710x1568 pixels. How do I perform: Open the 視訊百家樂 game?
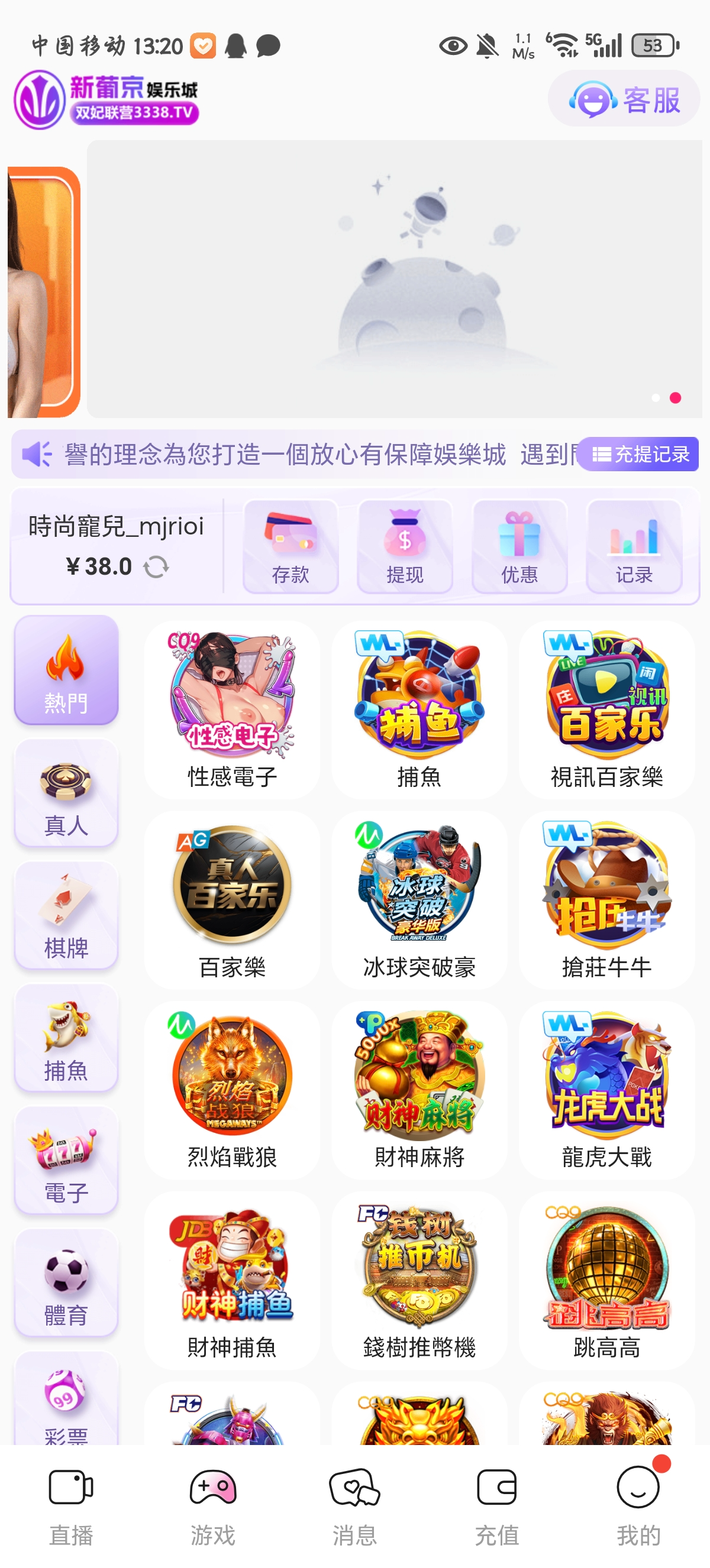(606, 709)
